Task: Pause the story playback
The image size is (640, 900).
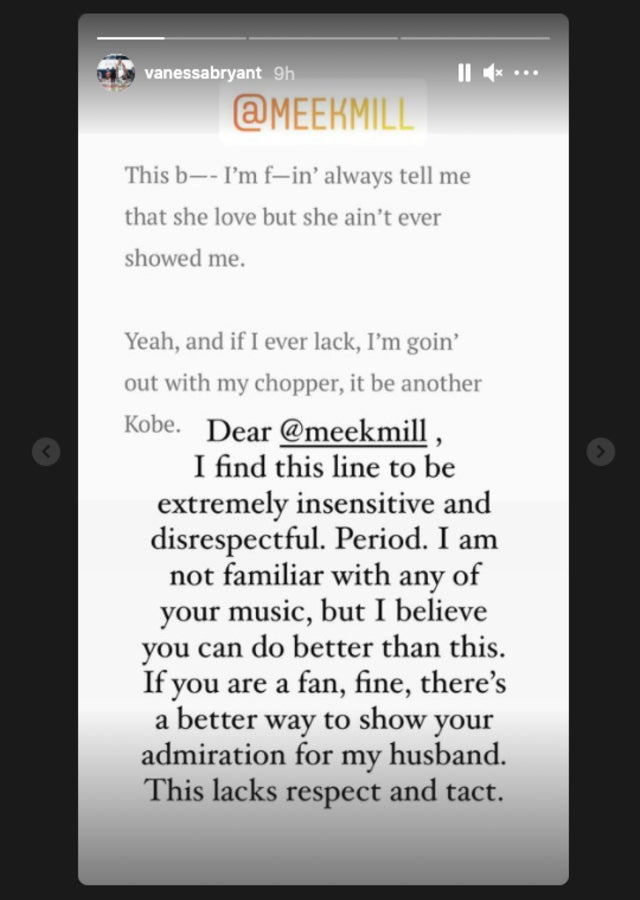Action: click(x=464, y=73)
